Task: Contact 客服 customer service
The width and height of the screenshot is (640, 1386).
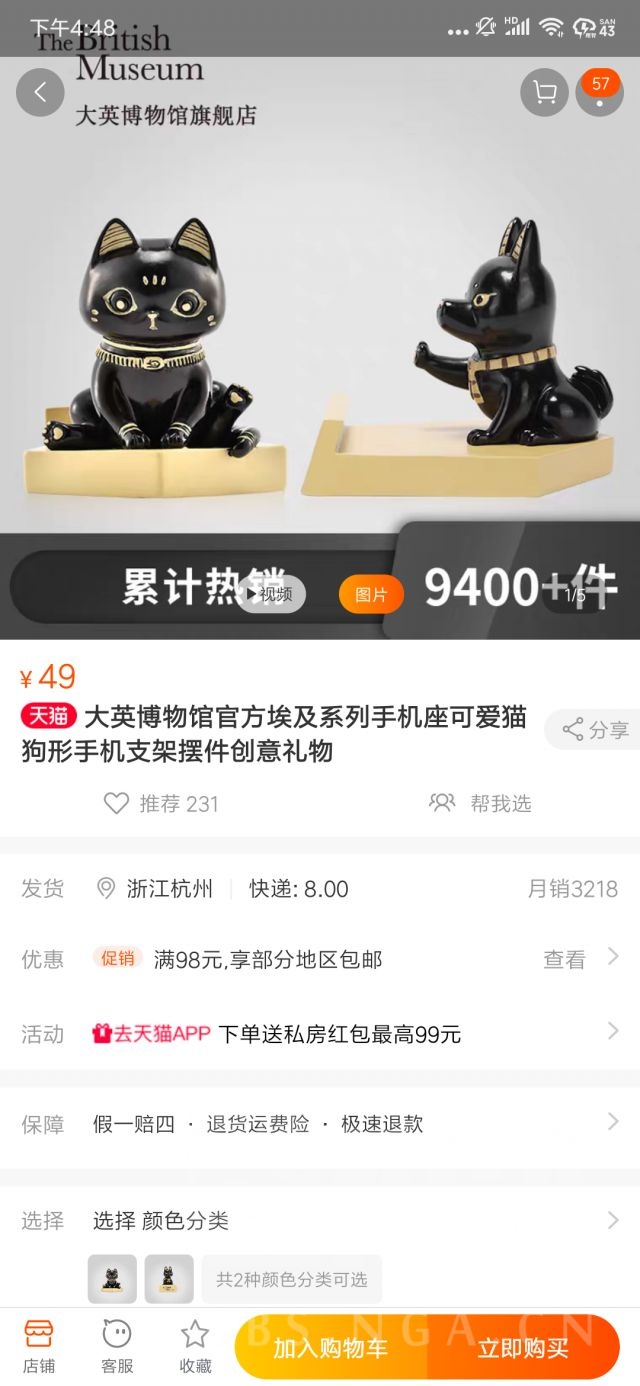Action: 117,1346
